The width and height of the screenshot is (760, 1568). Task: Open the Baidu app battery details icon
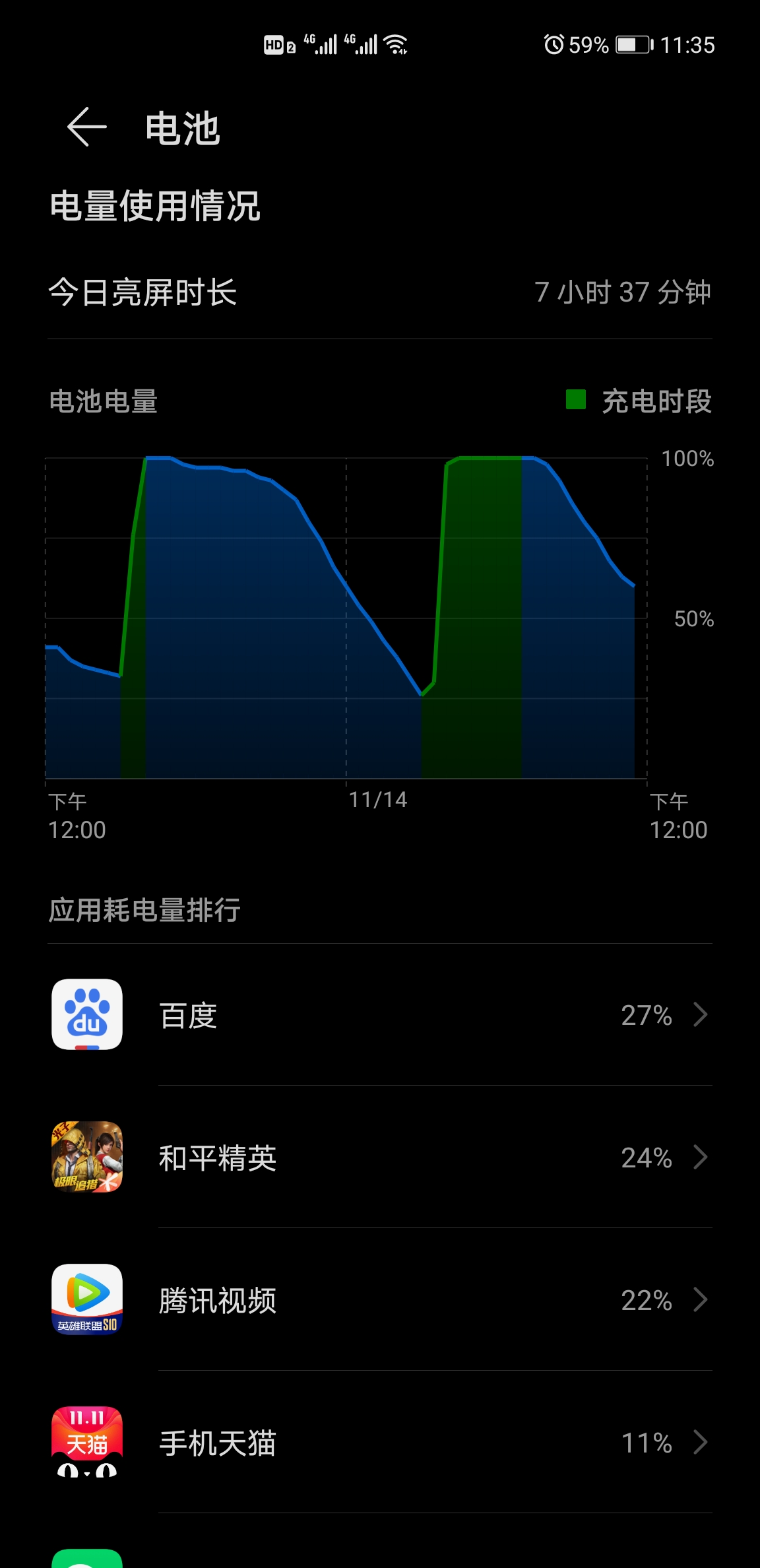pos(86,1014)
